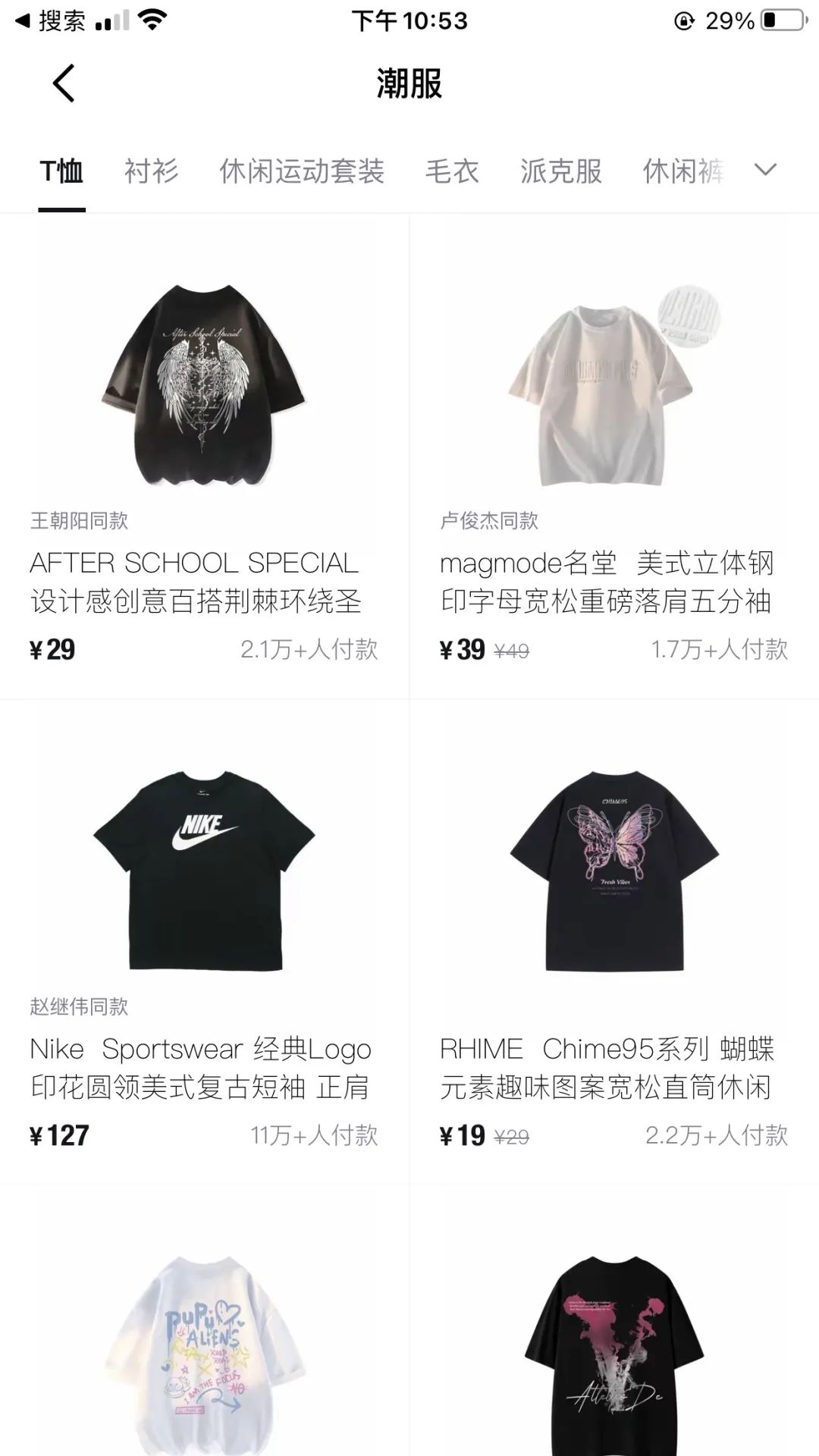Open the 休闲裤 tab
Viewport: 819px width, 1456px height.
coord(682,171)
